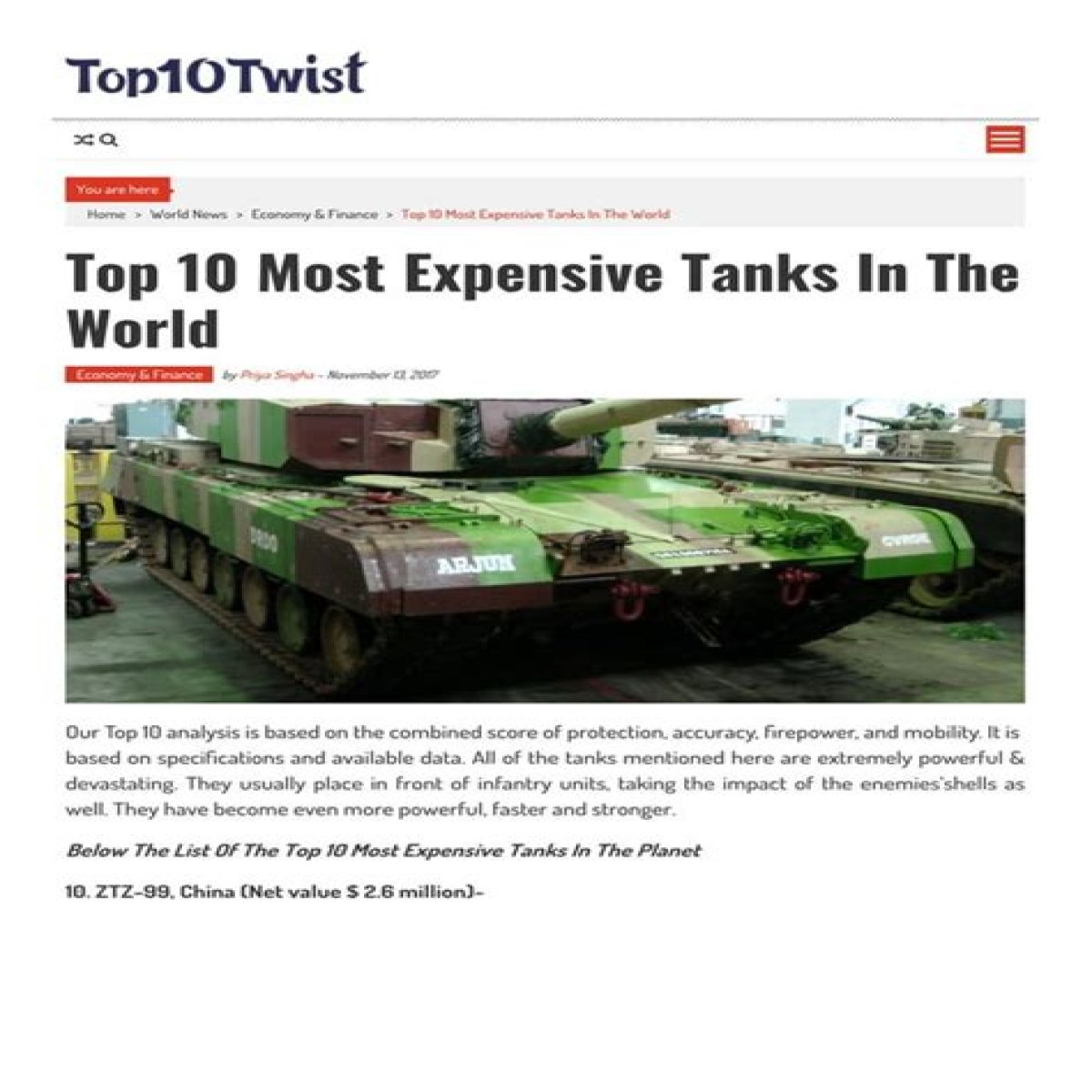Screen dimensions: 1092x1092
Task: Open the hamburger menu
Action: [x=1005, y=139]
